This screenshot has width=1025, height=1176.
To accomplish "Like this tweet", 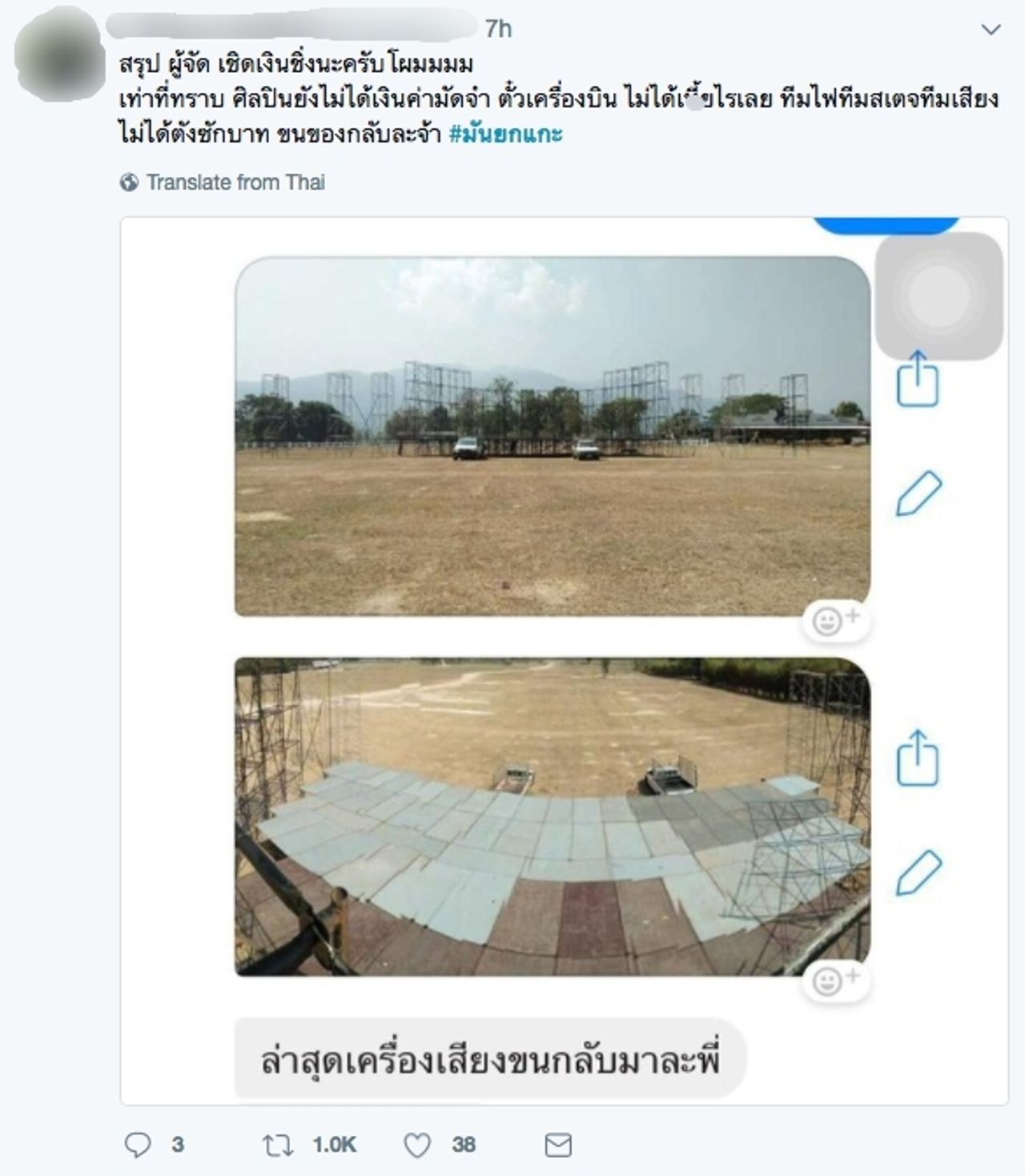I will click(417, 1145).
